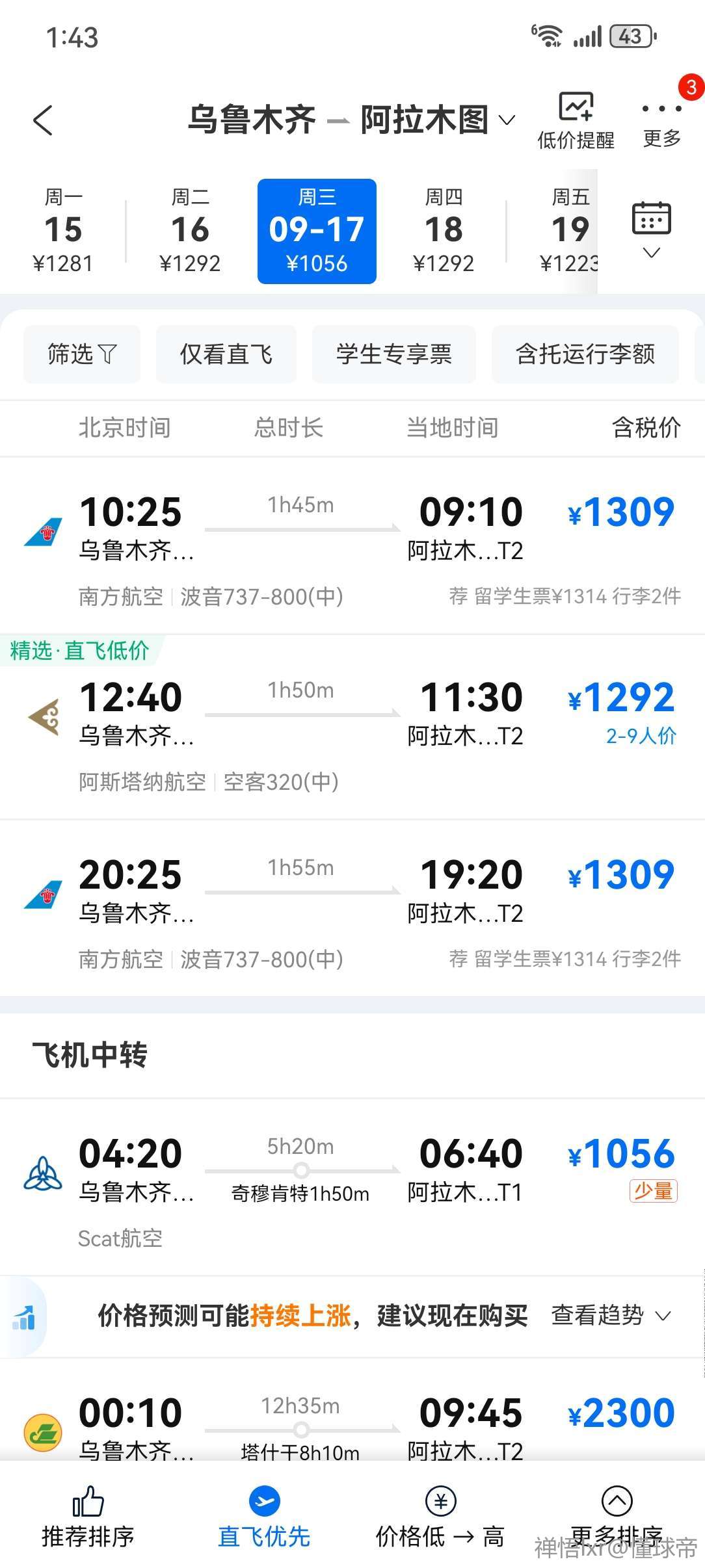Open the 20:25 南方航空 flight

click(x=352, y=909)
